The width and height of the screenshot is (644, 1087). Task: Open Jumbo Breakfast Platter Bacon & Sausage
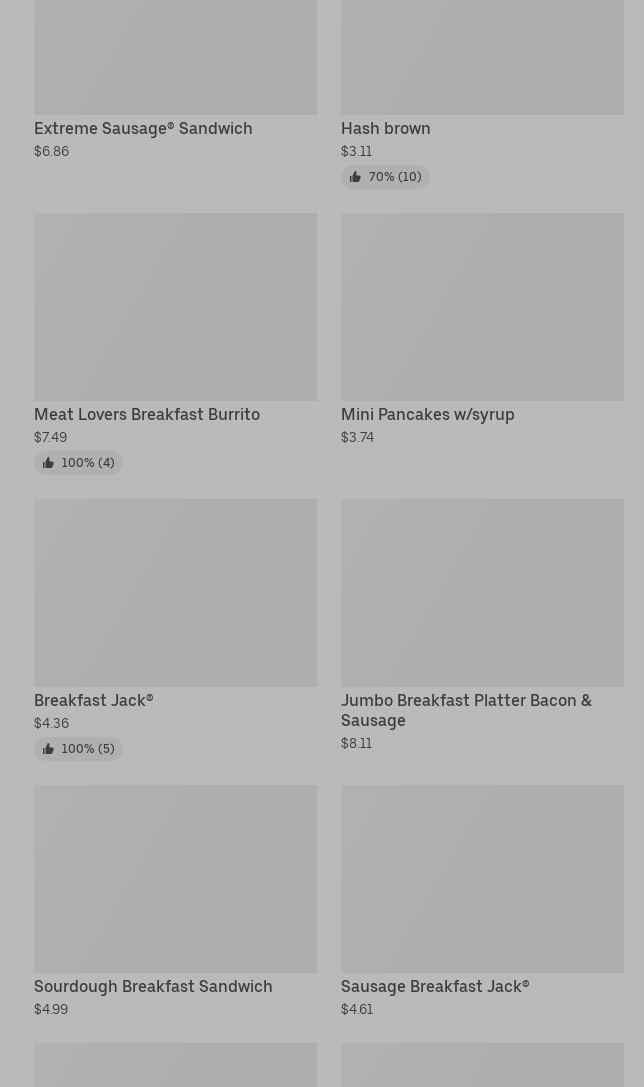click(482, 625)
